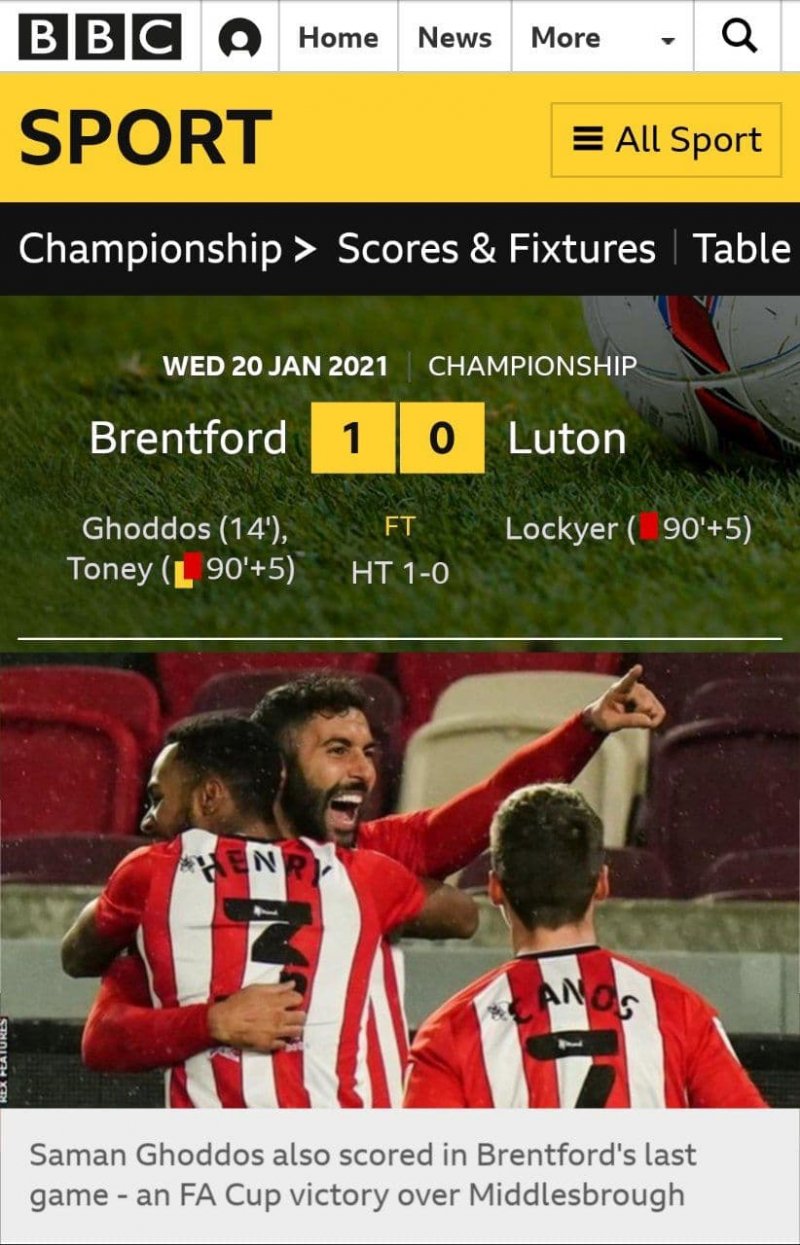Go to the Championship section
Image resolution: width=800 pixels, height=1245 pixels.
[150, 249]
